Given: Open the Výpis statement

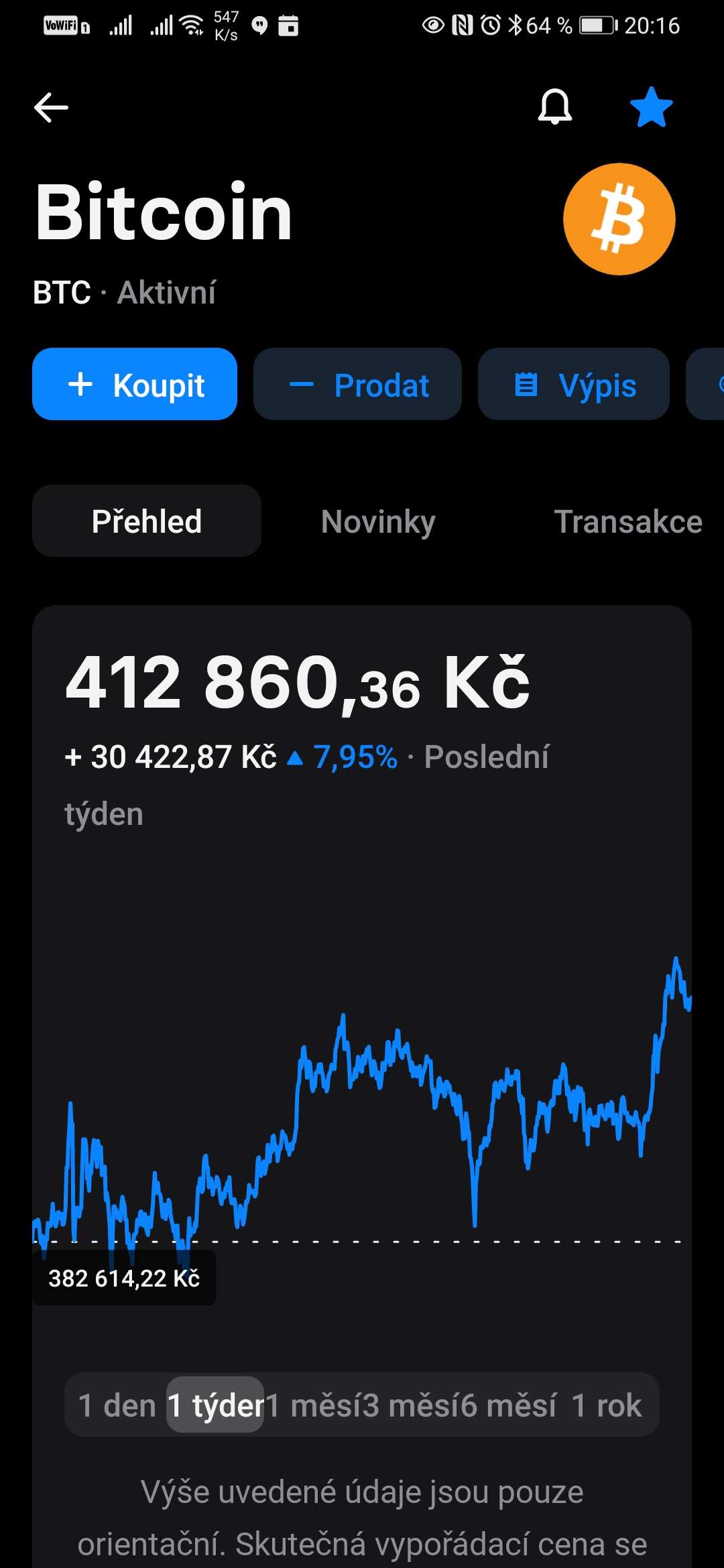Looking at the screenshot, I should coord(574,385).
